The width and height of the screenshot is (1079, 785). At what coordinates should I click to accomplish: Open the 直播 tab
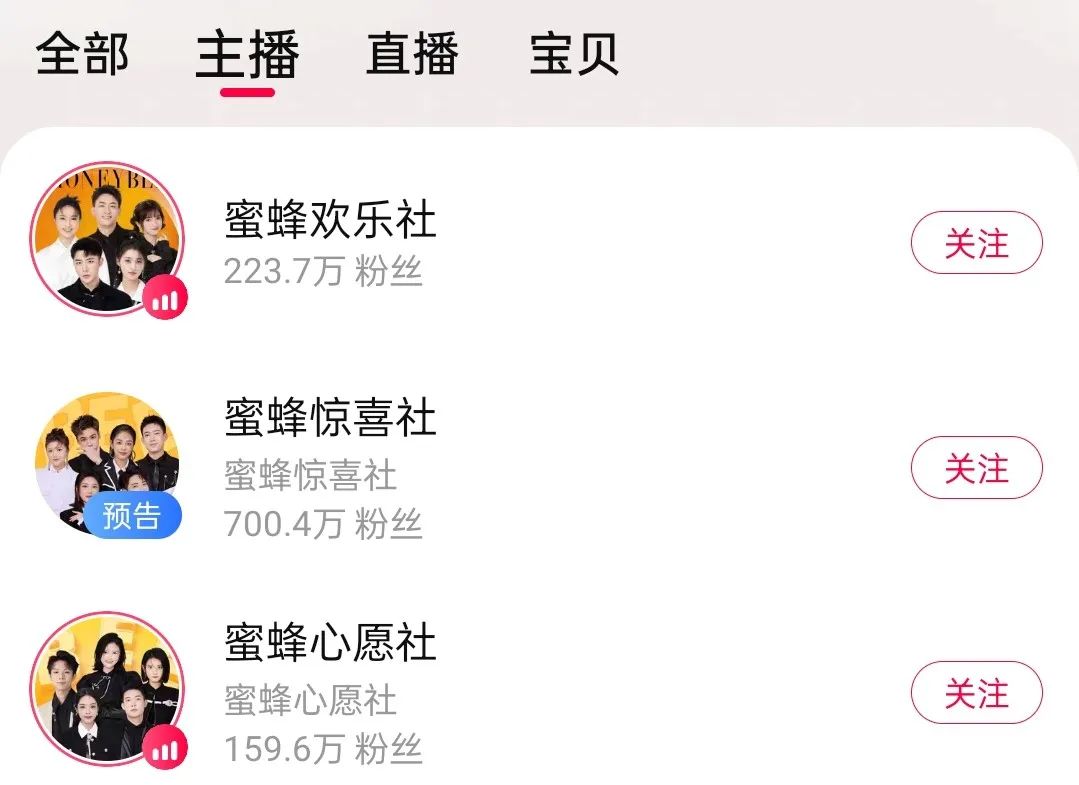click(412, 55)
